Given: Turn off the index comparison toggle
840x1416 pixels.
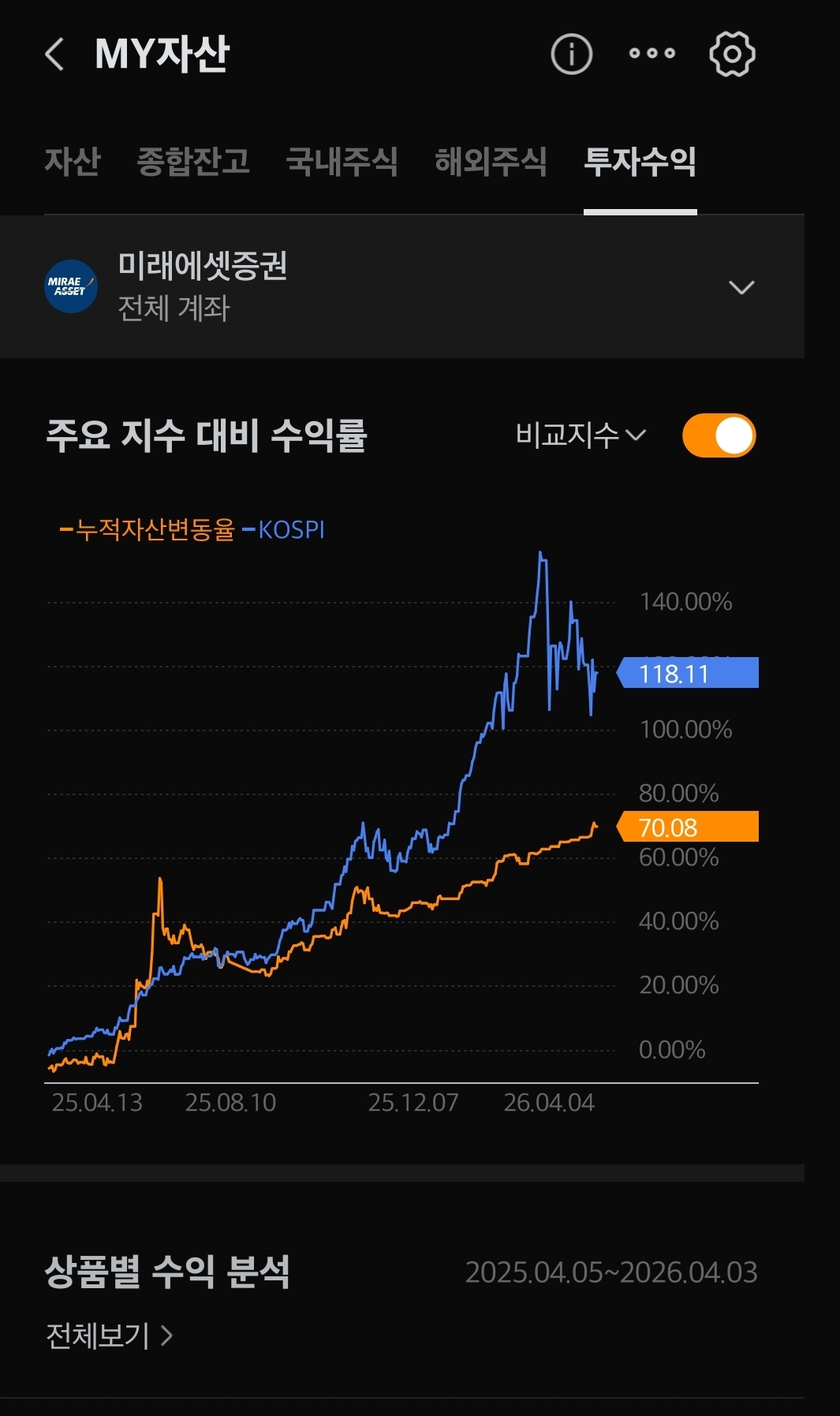Looking at the screenshot, I should [x=719, y=435].
